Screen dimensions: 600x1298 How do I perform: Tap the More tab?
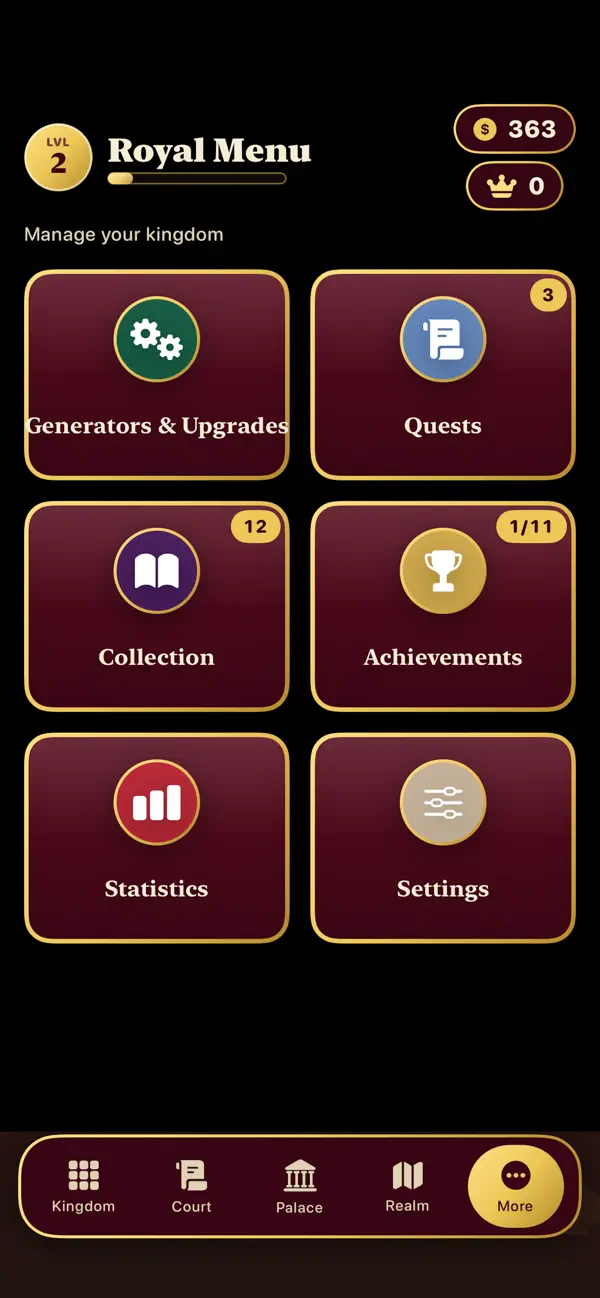tap(515, 1186)
